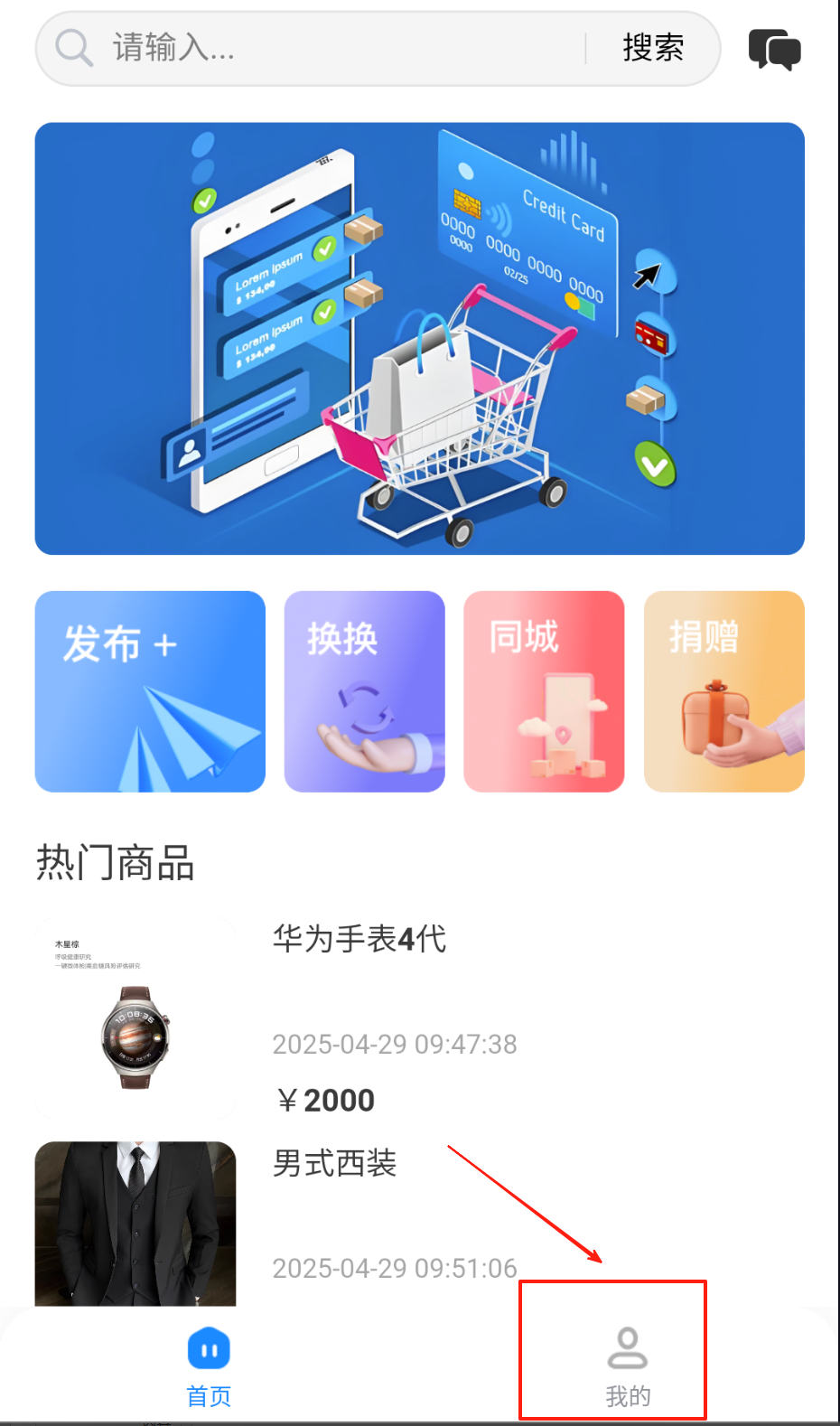Switch to the 我的 tab

(627, 1366)
